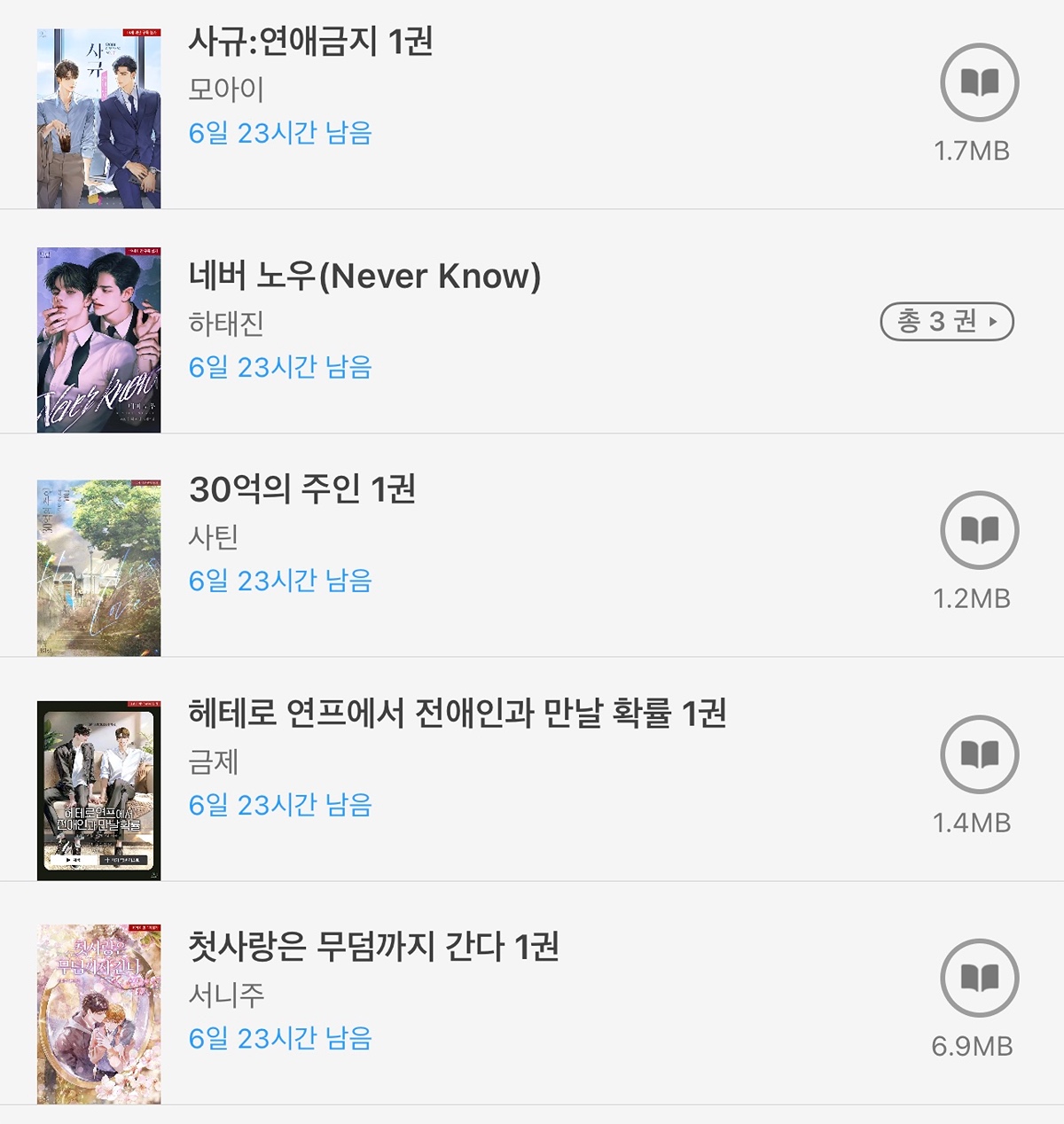This screenshot has height=1124, width=1064.
Task: Open the book icon for 사규:연애금지 1권
Action: (x=979, y=82)
